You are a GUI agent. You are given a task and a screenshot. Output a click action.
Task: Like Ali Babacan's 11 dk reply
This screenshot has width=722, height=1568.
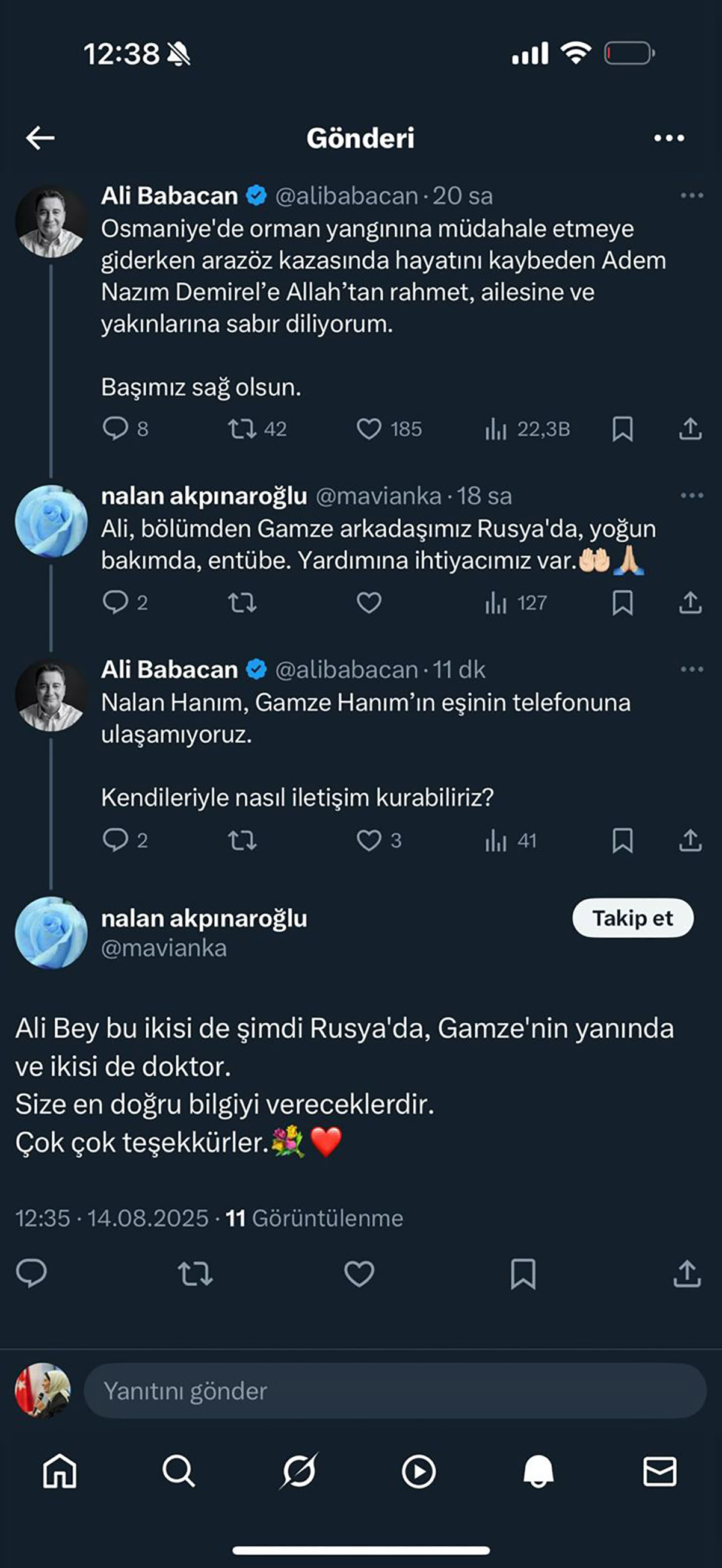369,840
